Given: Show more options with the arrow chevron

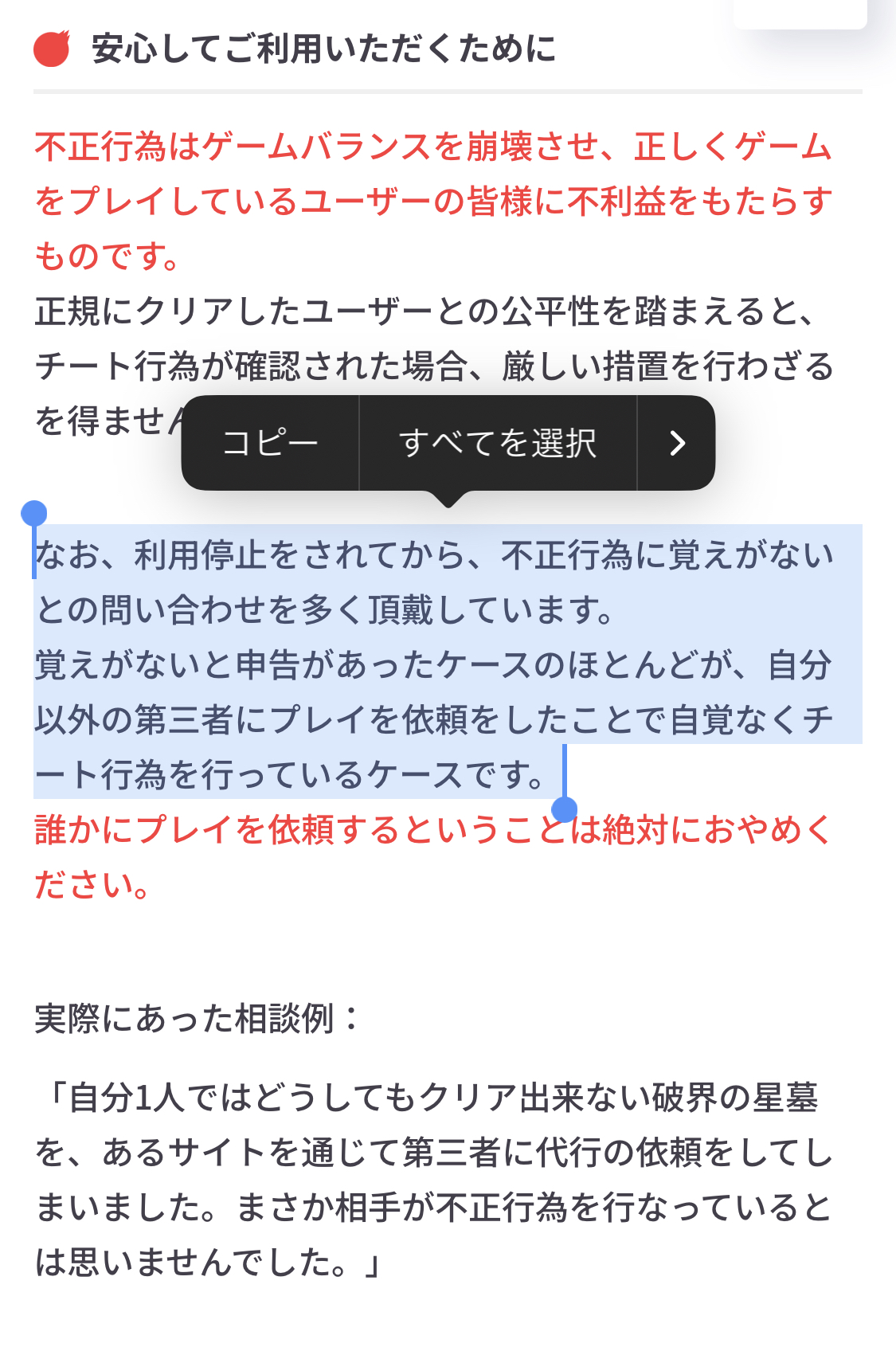Looking at the screenshot, I should coord(677,443).
